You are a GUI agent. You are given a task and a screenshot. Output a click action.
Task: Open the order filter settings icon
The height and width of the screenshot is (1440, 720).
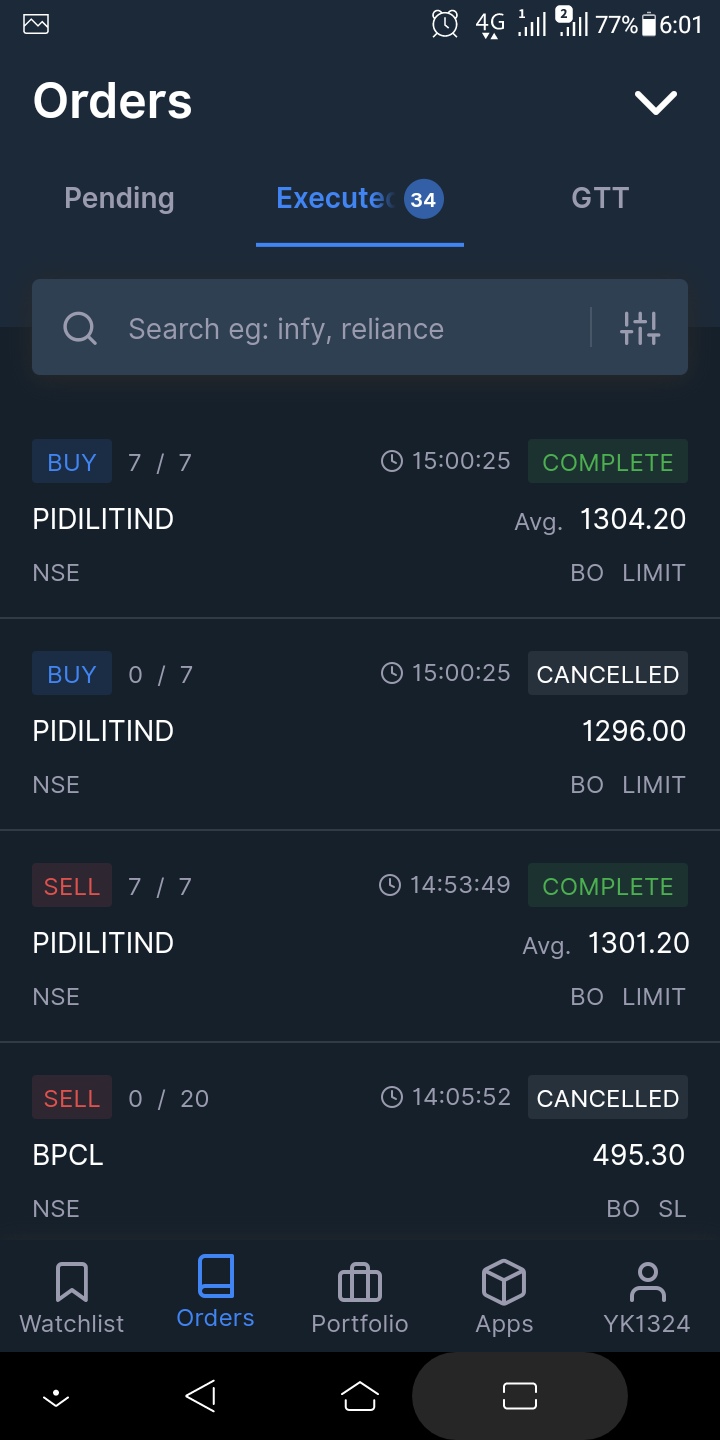click(640, 328)
